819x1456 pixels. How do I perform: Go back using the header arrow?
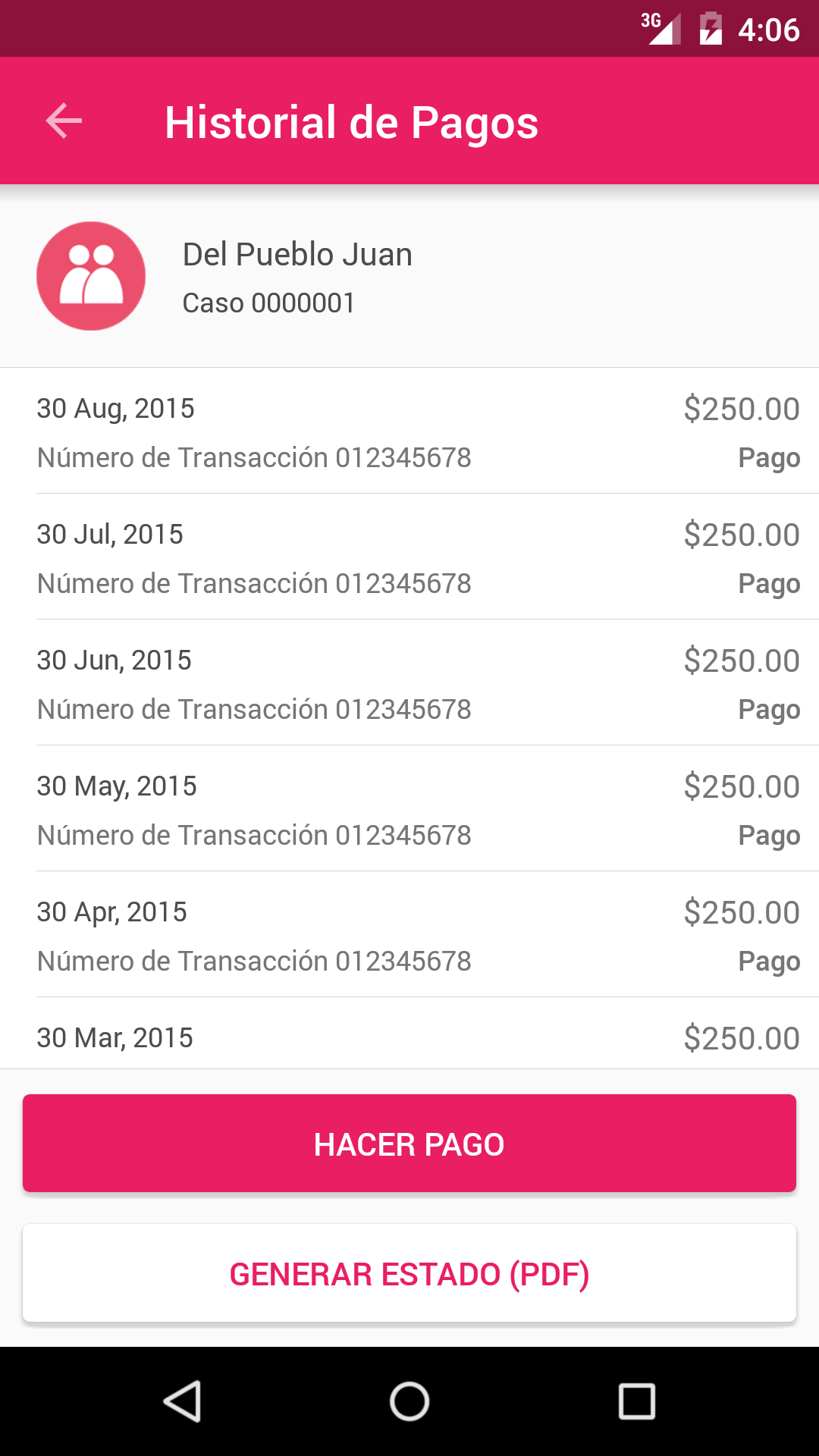pos(64,121)
